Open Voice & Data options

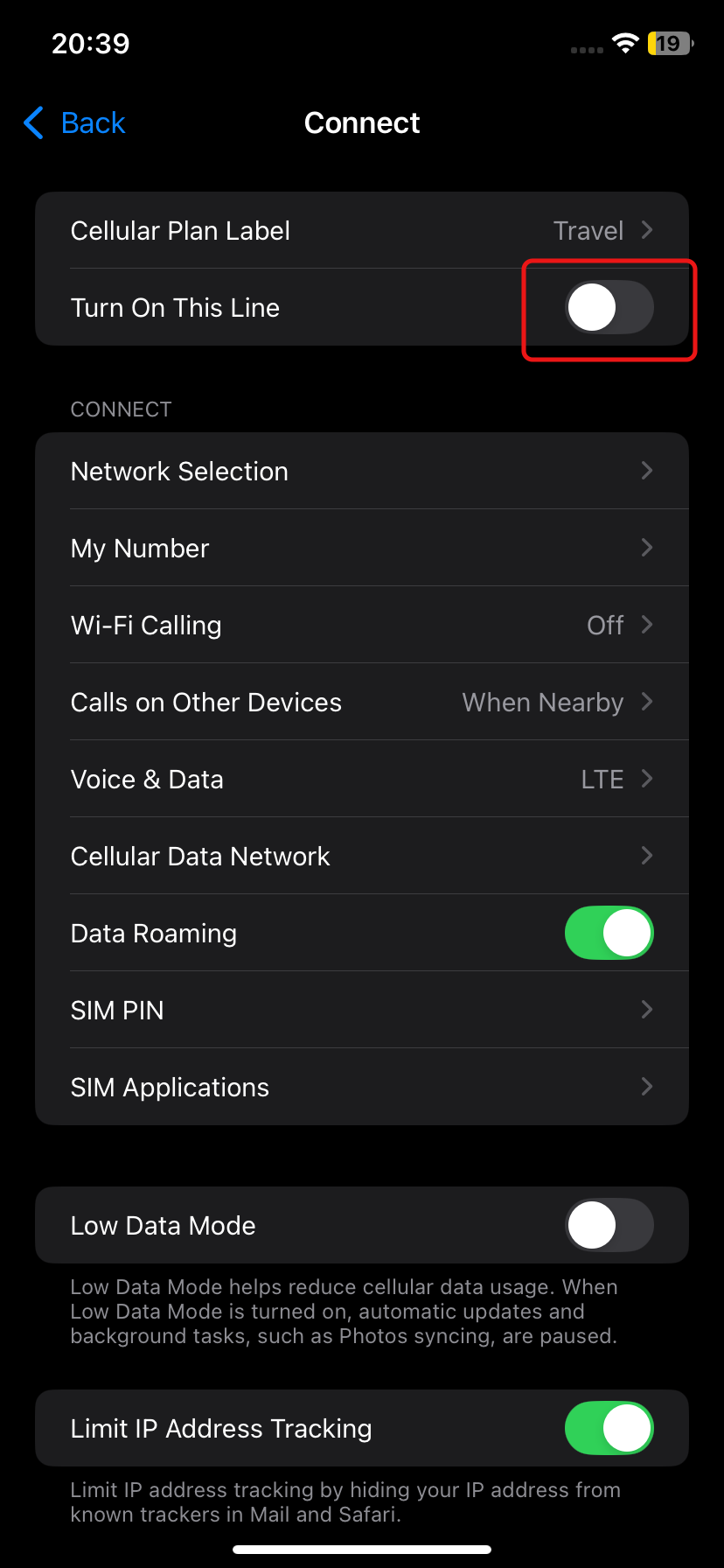click(362, 779)
